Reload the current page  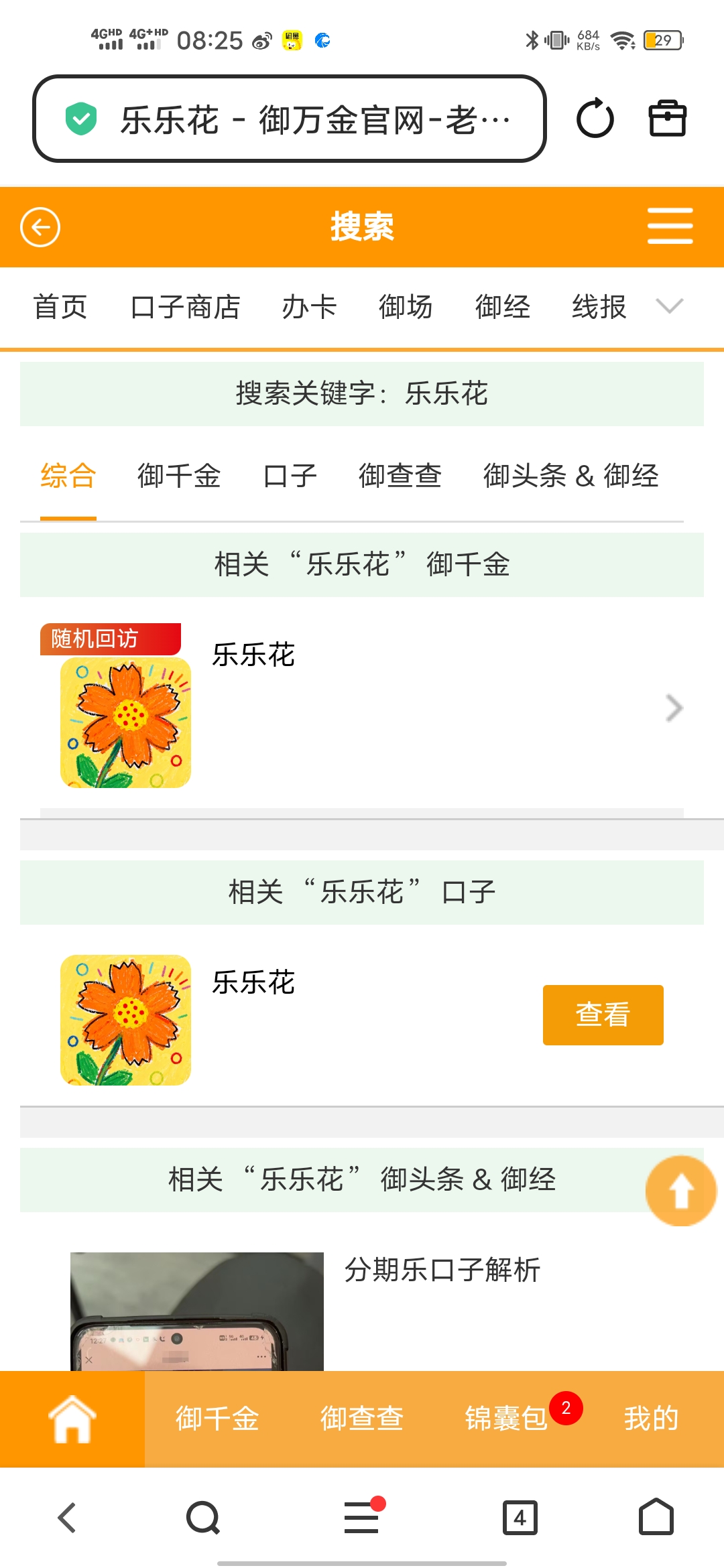595,119
